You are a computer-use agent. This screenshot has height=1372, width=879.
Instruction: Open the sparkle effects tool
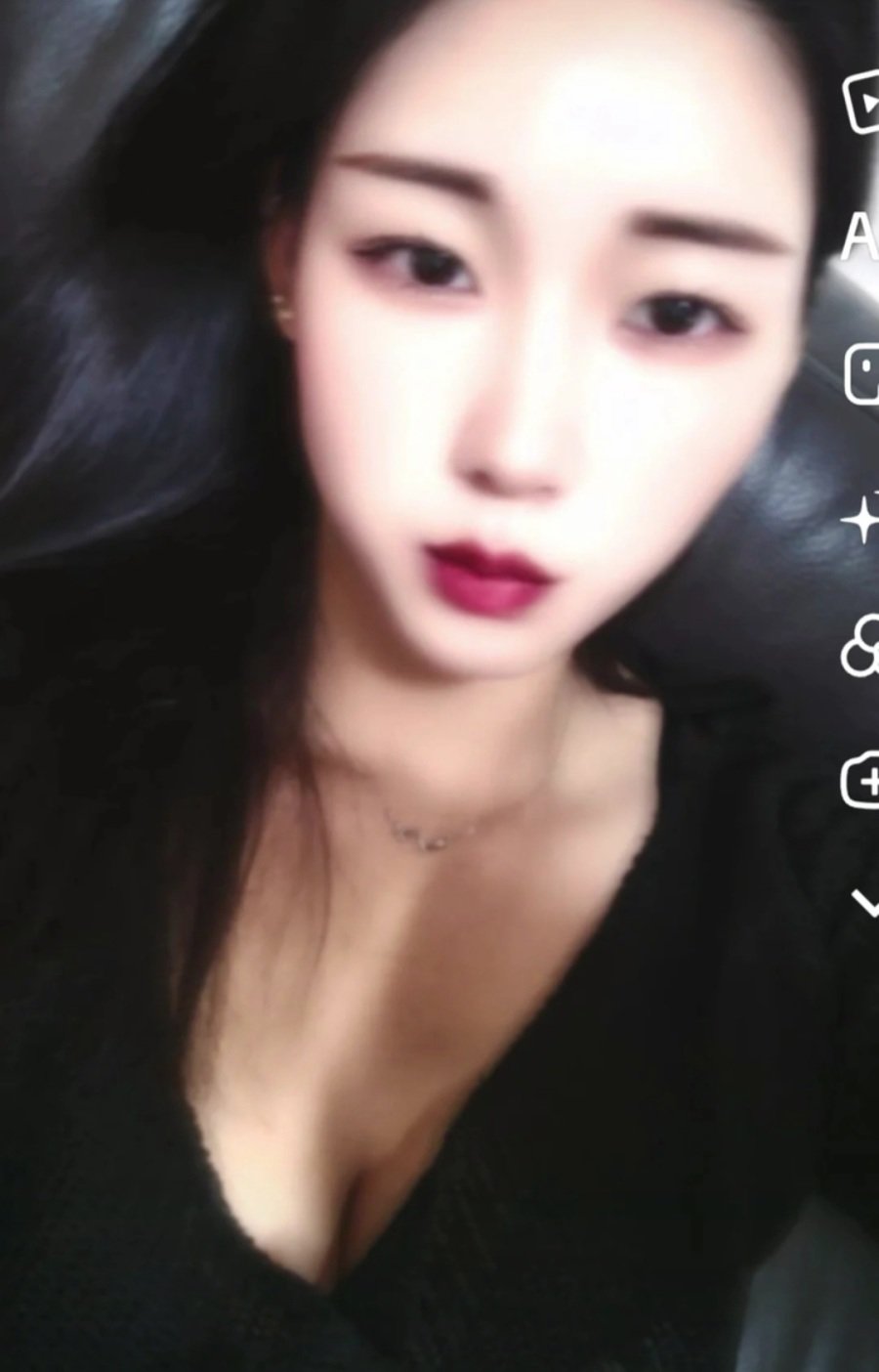(861, 519)
